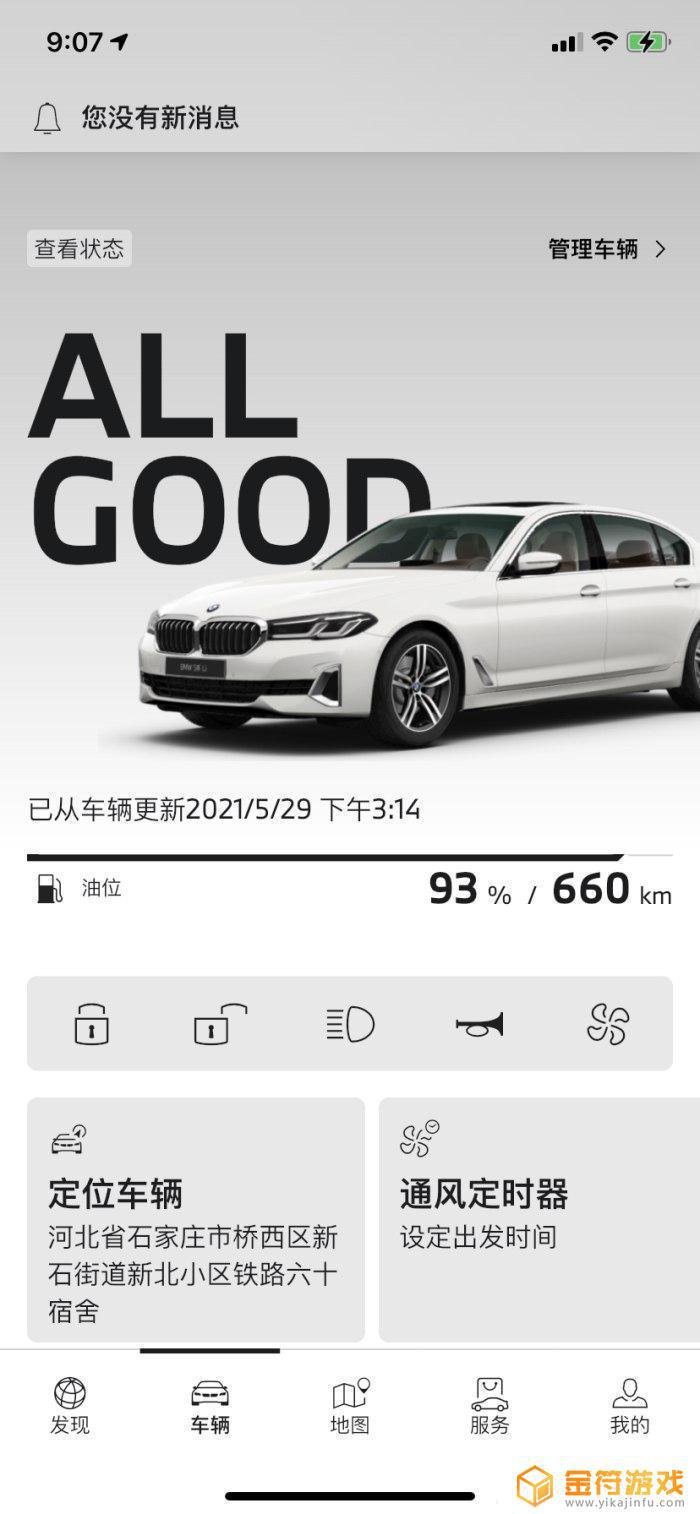Image resolution: width=700 pixels, height=1514 pixels.
Task: Open the 定位车辆 card
Action: pos(196,1219)
